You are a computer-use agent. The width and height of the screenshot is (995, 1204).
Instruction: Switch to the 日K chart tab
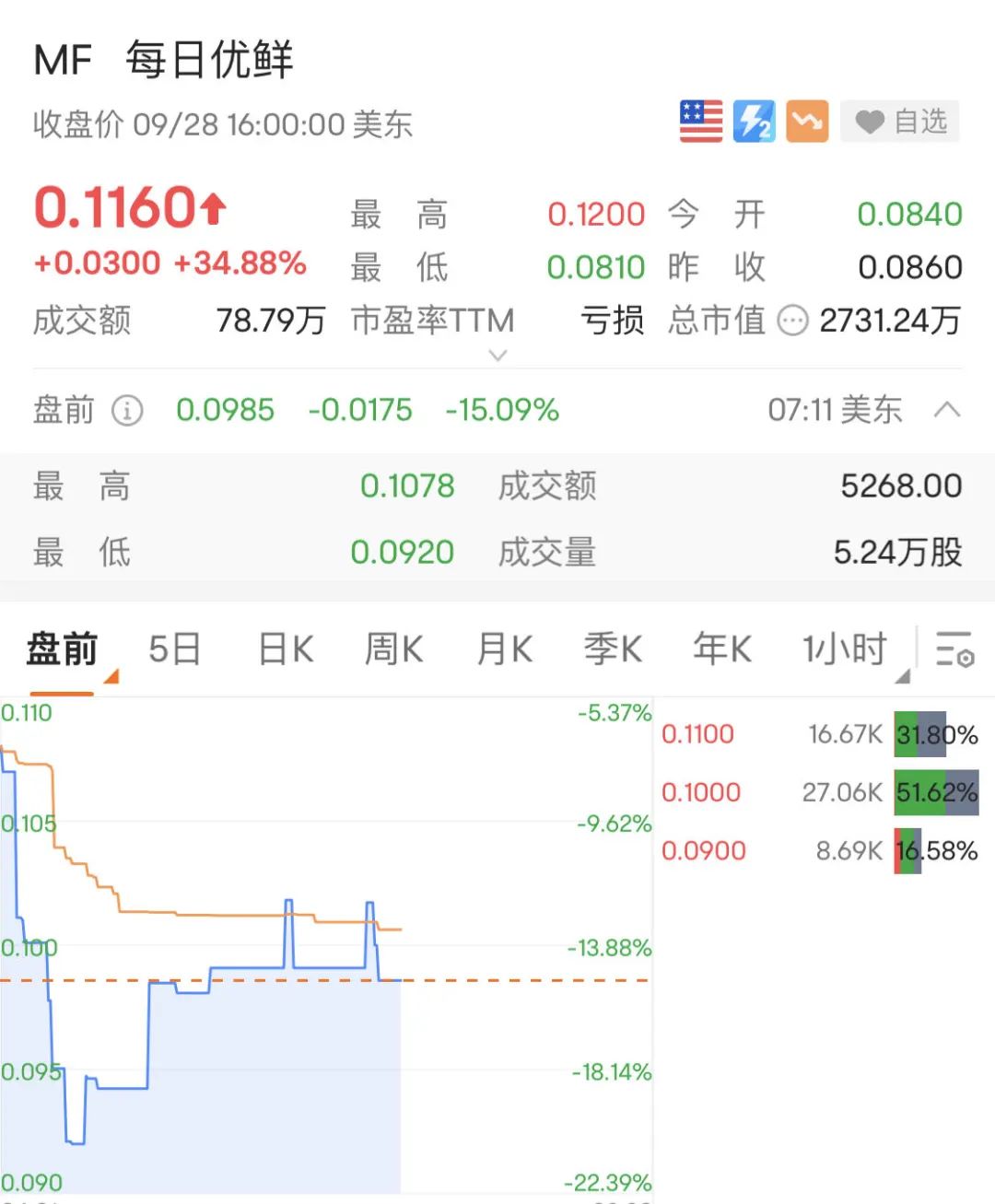pos(286,649)
